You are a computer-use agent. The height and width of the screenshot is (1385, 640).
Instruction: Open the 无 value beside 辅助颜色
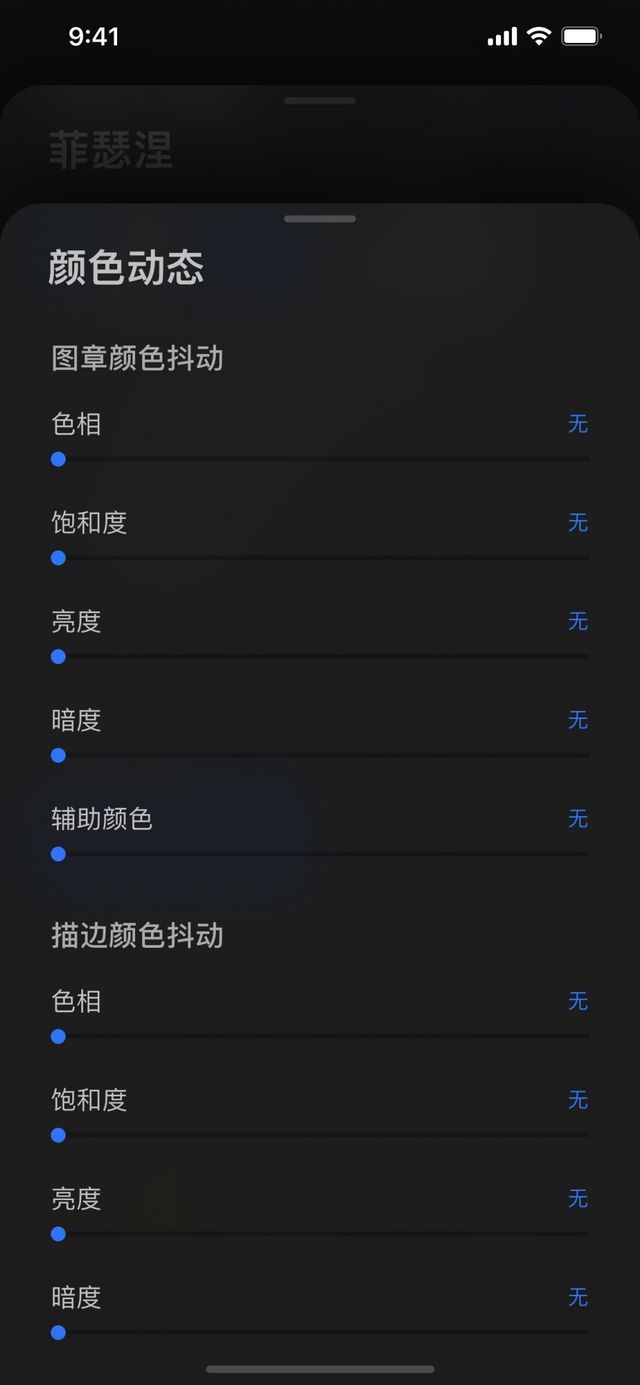578,819
